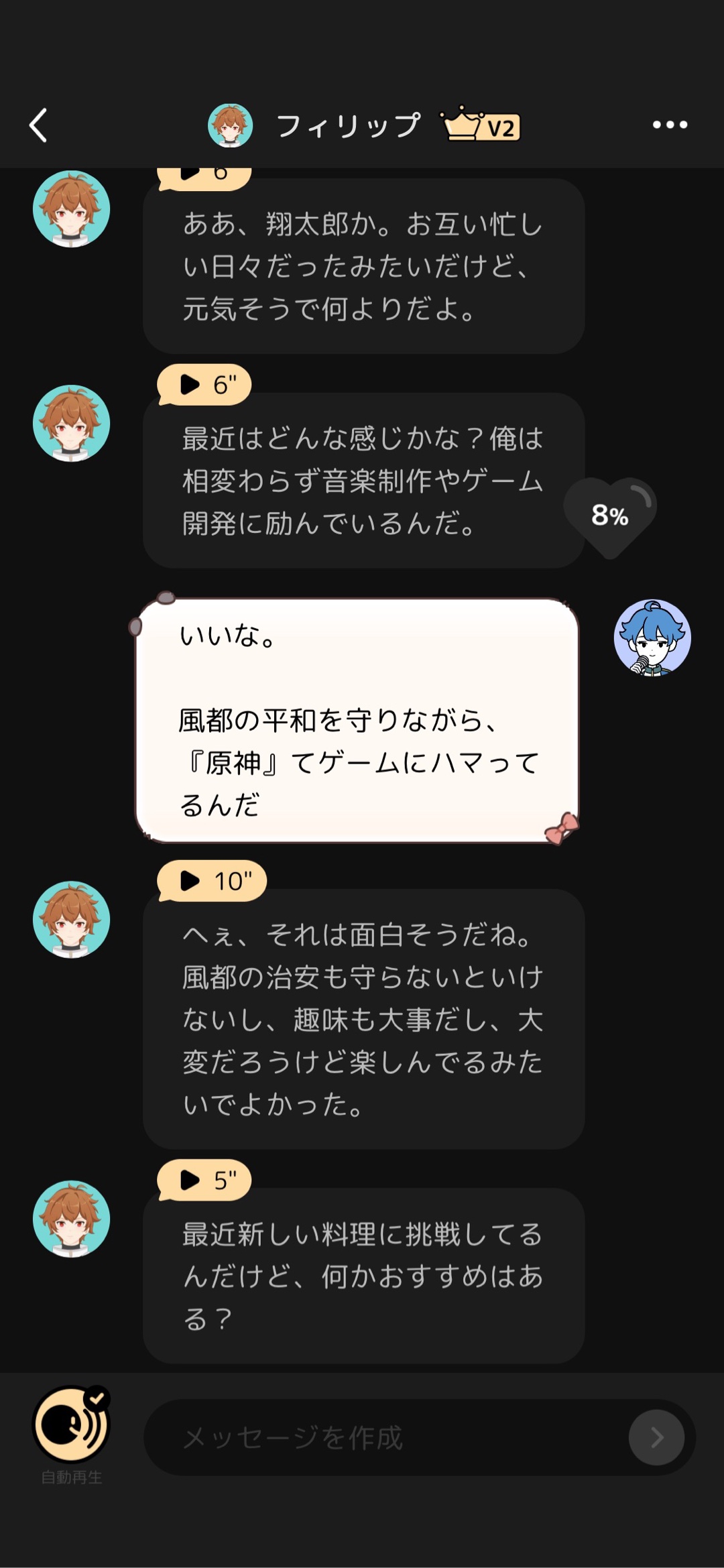Screen dimensions: 724x1568
Task: Open the 8% heart affinity indicator
Action: (609, 516)
